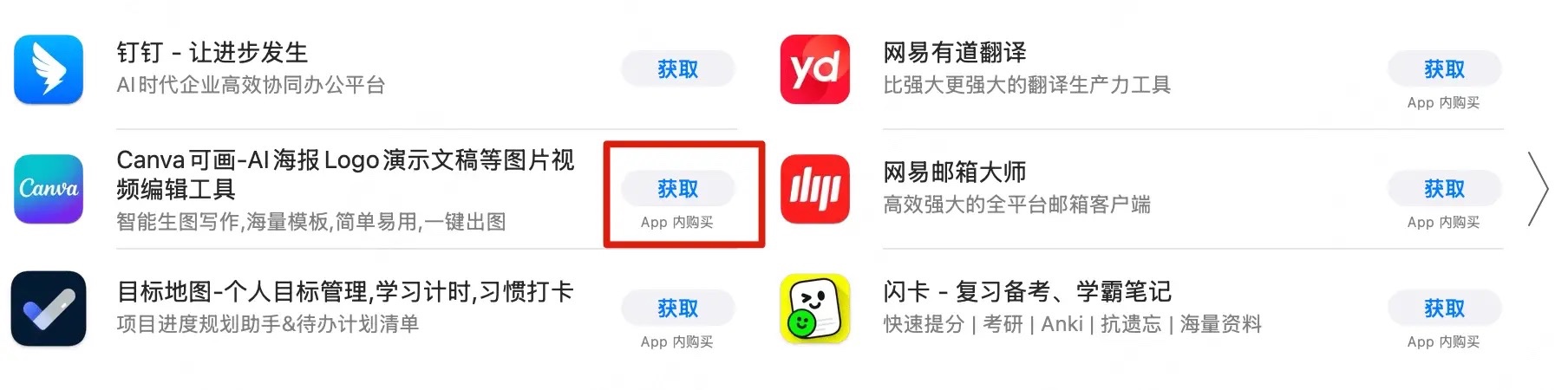Open 目标地图 app details

point(345,292)
